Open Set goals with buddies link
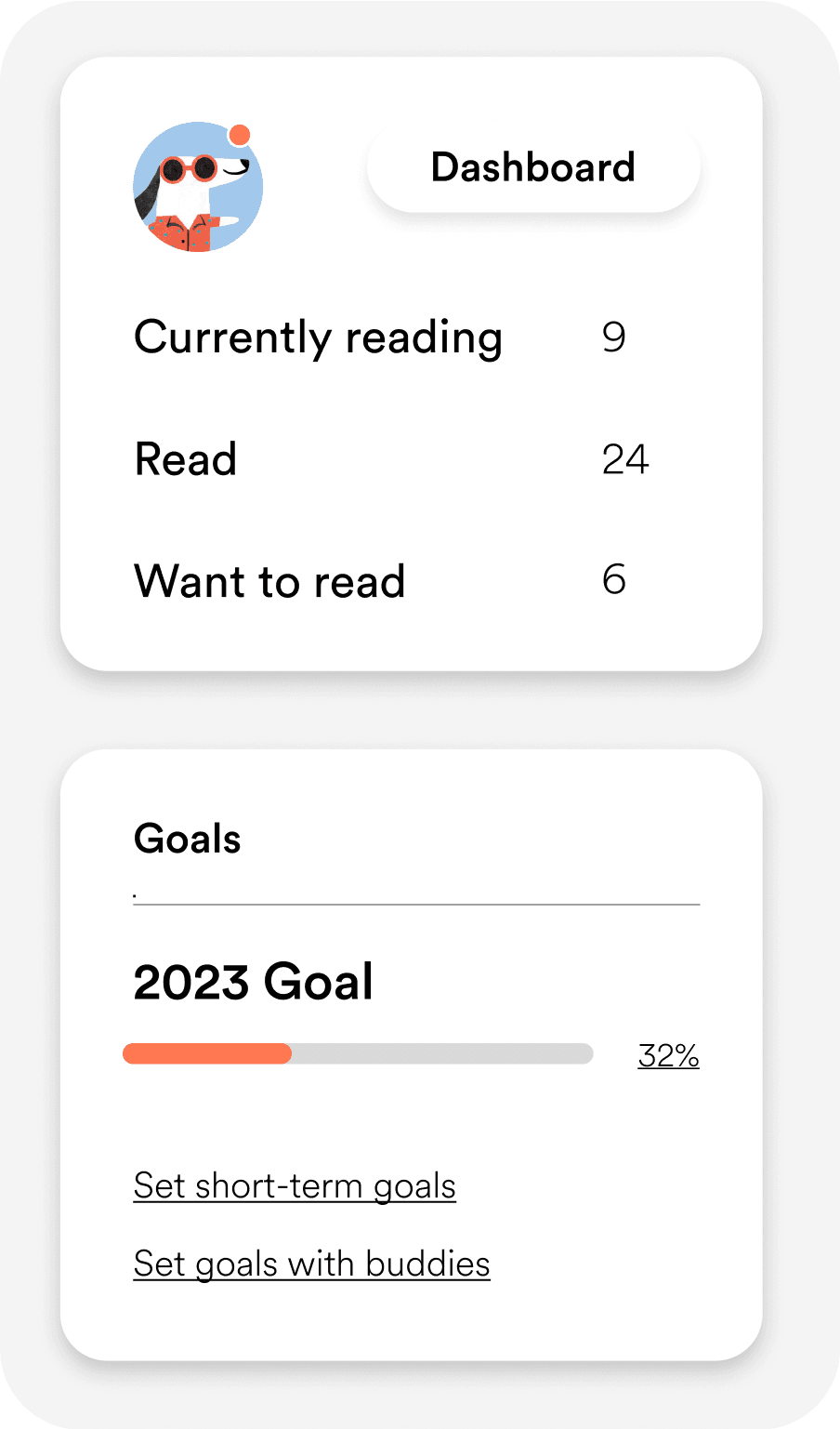The width and height of the screenshot is (840, 1429). pos(311,1264)
